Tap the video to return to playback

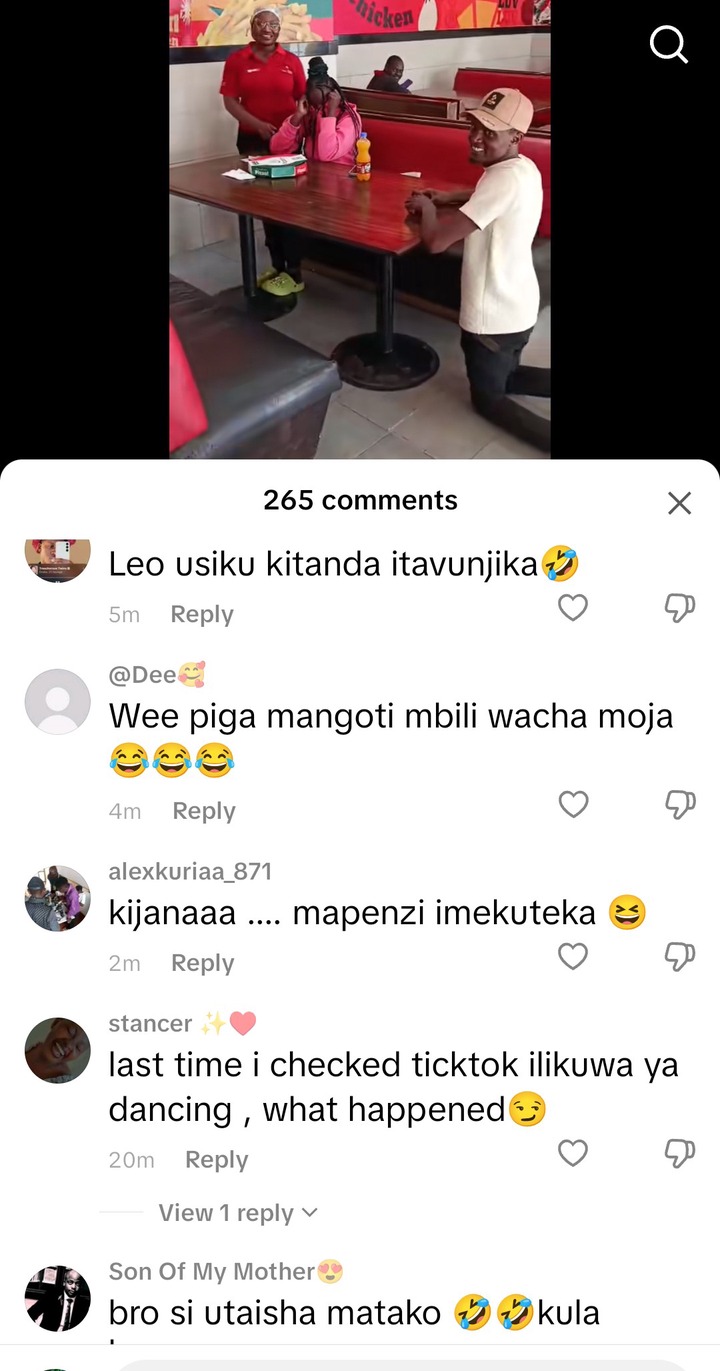[360, 230]
